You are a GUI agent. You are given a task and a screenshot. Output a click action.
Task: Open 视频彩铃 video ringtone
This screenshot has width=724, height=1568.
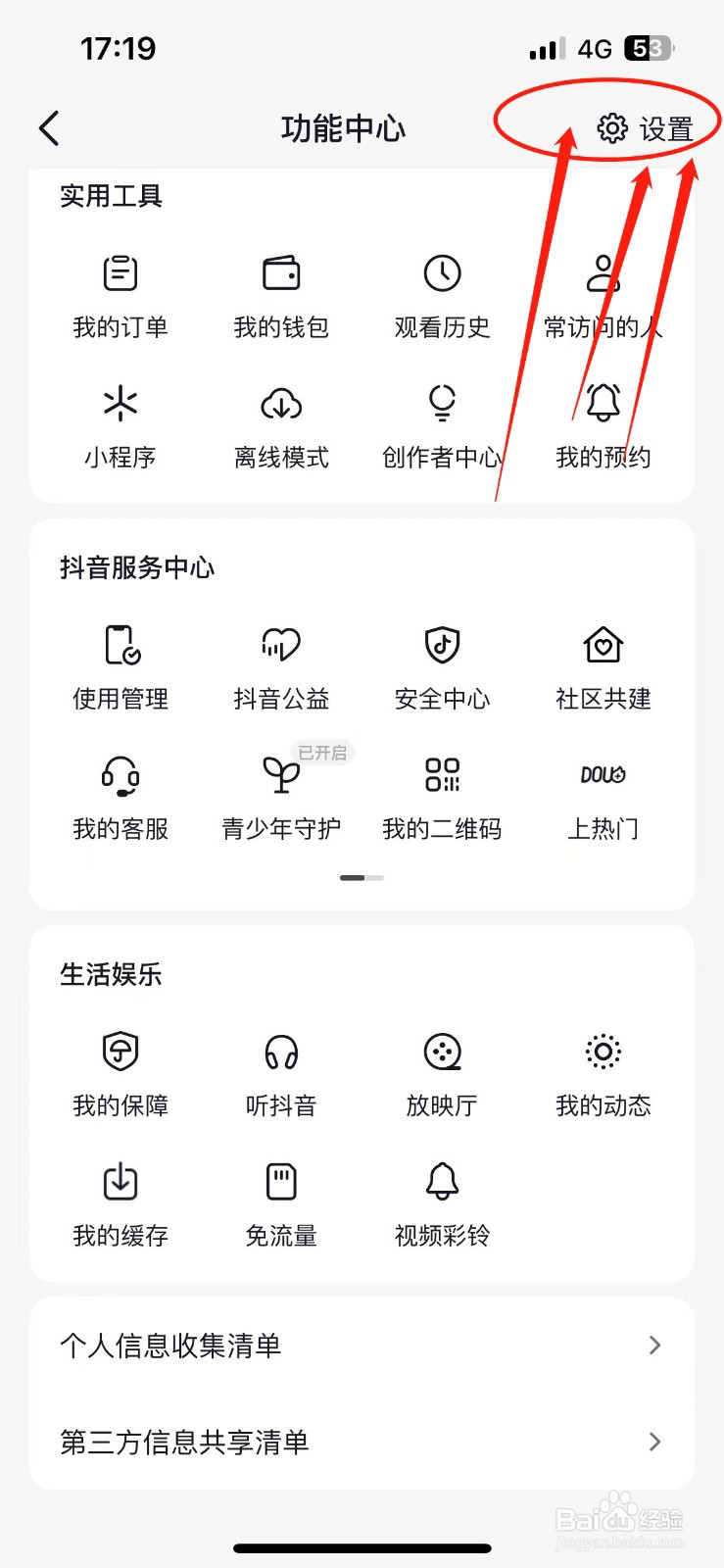click(x=442, y=1205)
